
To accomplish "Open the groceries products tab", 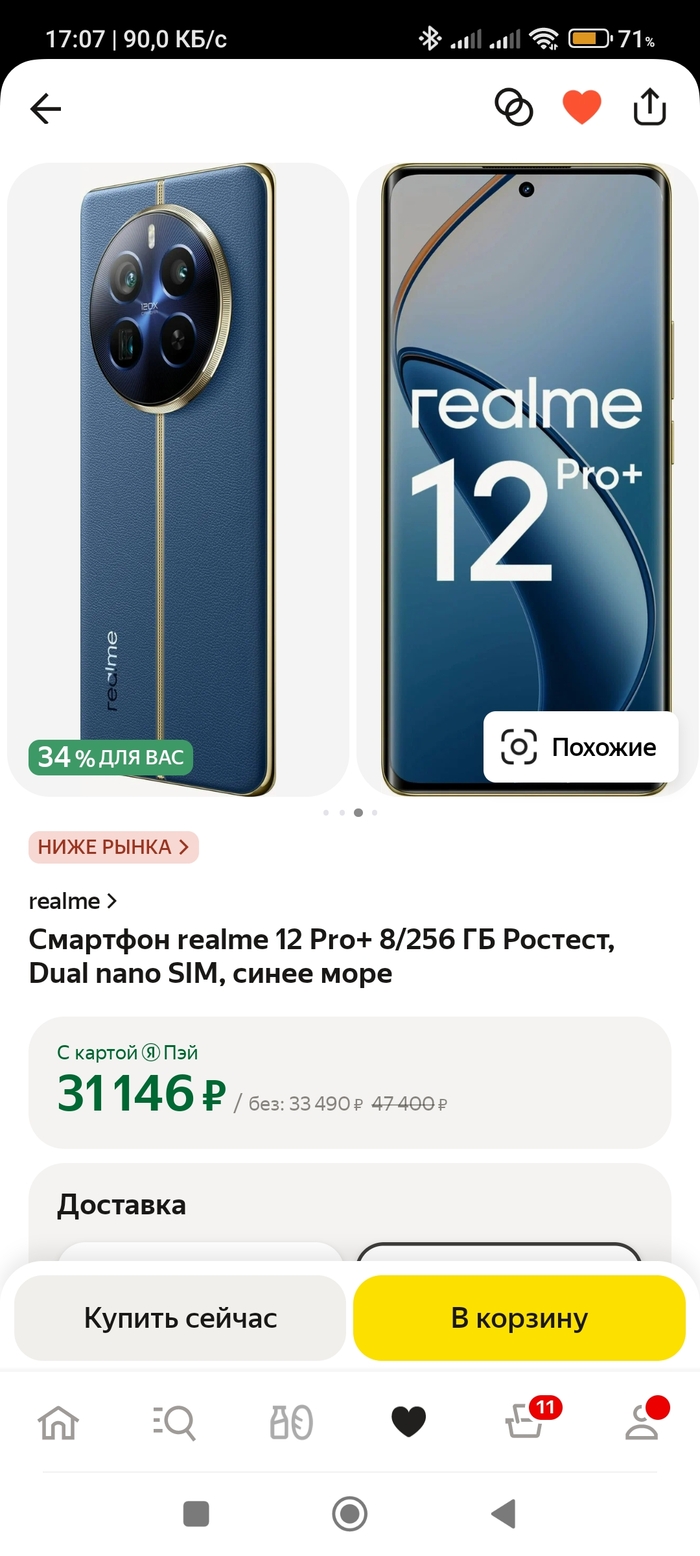I will click(291, 1421).
